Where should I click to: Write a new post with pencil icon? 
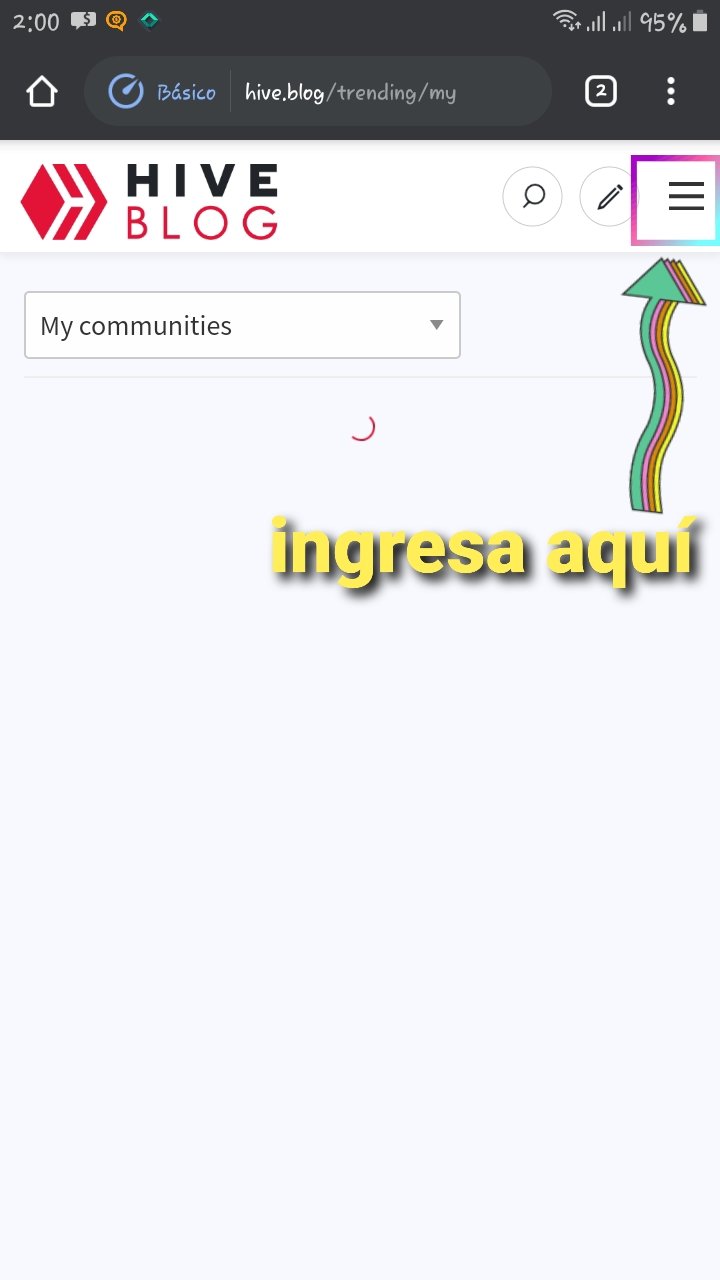[x=608, y=197]
